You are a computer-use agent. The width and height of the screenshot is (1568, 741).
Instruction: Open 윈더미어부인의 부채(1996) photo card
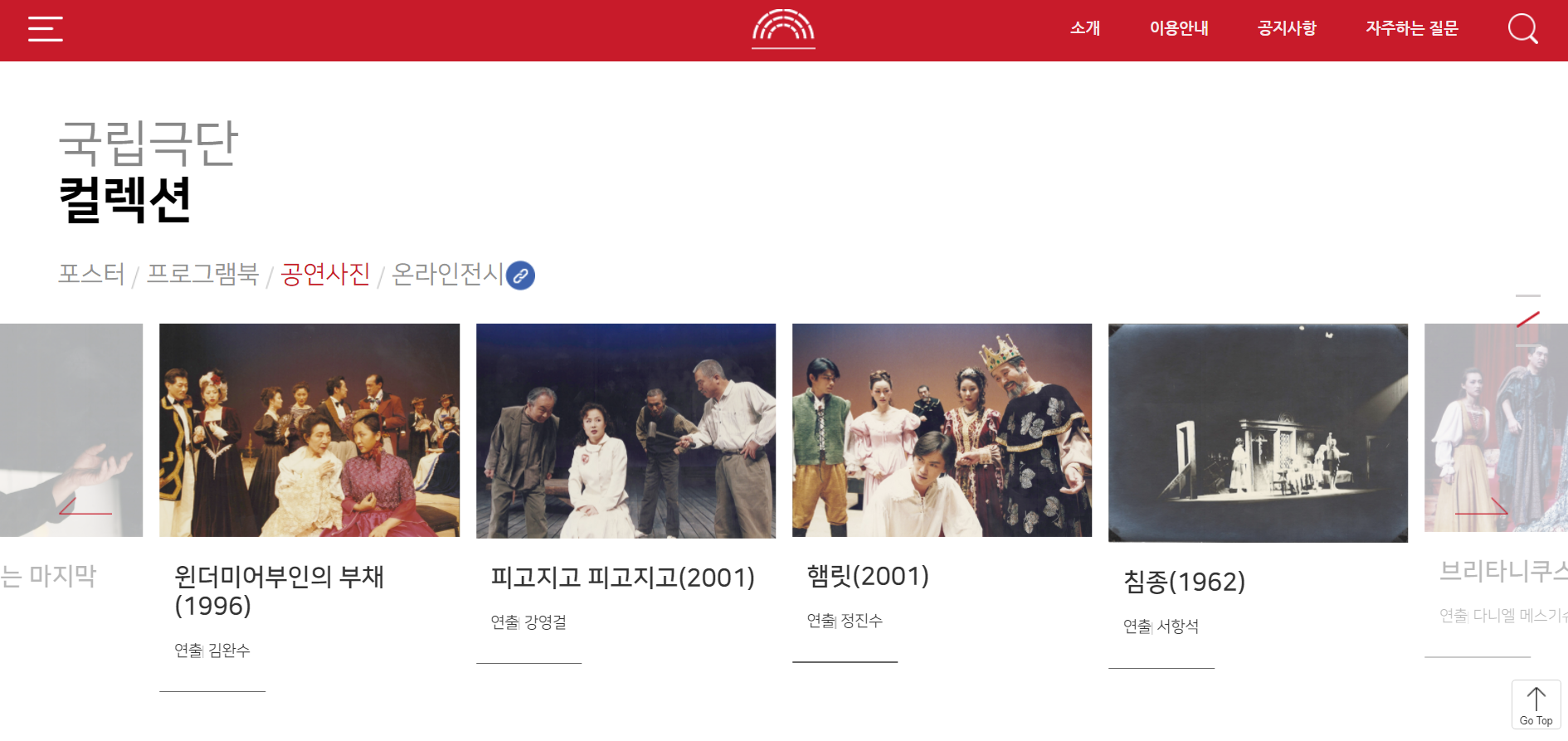(x=309, y=430)
